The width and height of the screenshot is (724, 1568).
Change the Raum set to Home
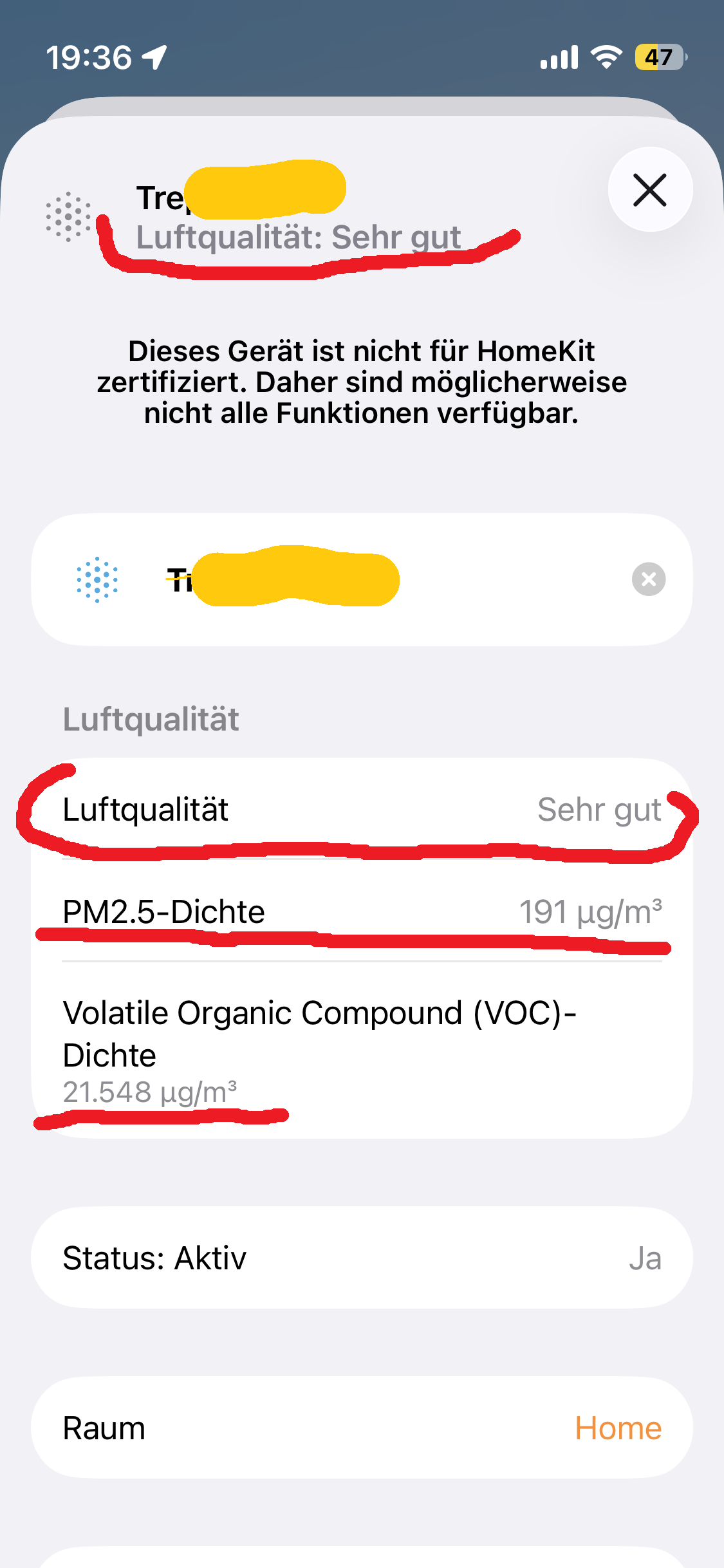click(618, 1428)
